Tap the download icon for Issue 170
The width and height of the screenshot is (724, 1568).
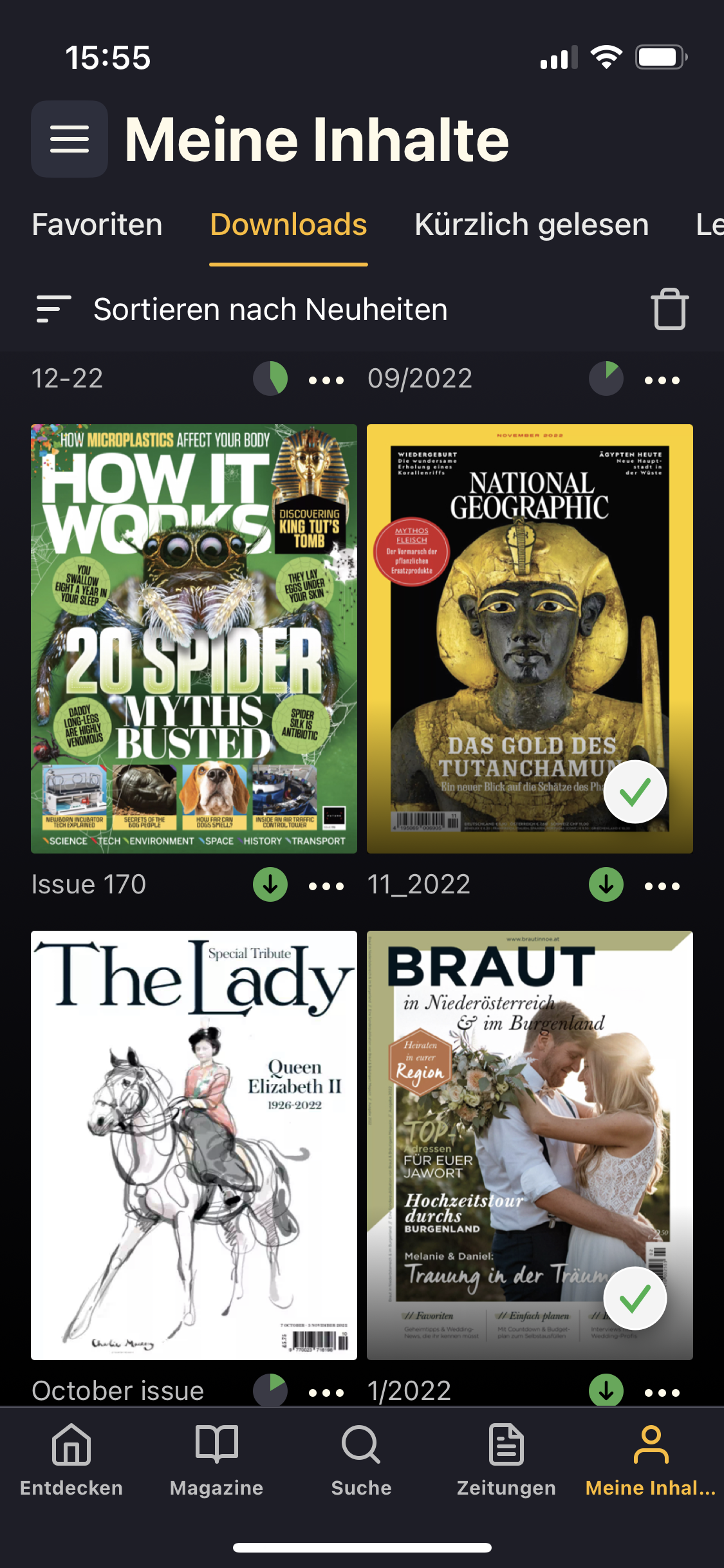click(x=270, y=885)
